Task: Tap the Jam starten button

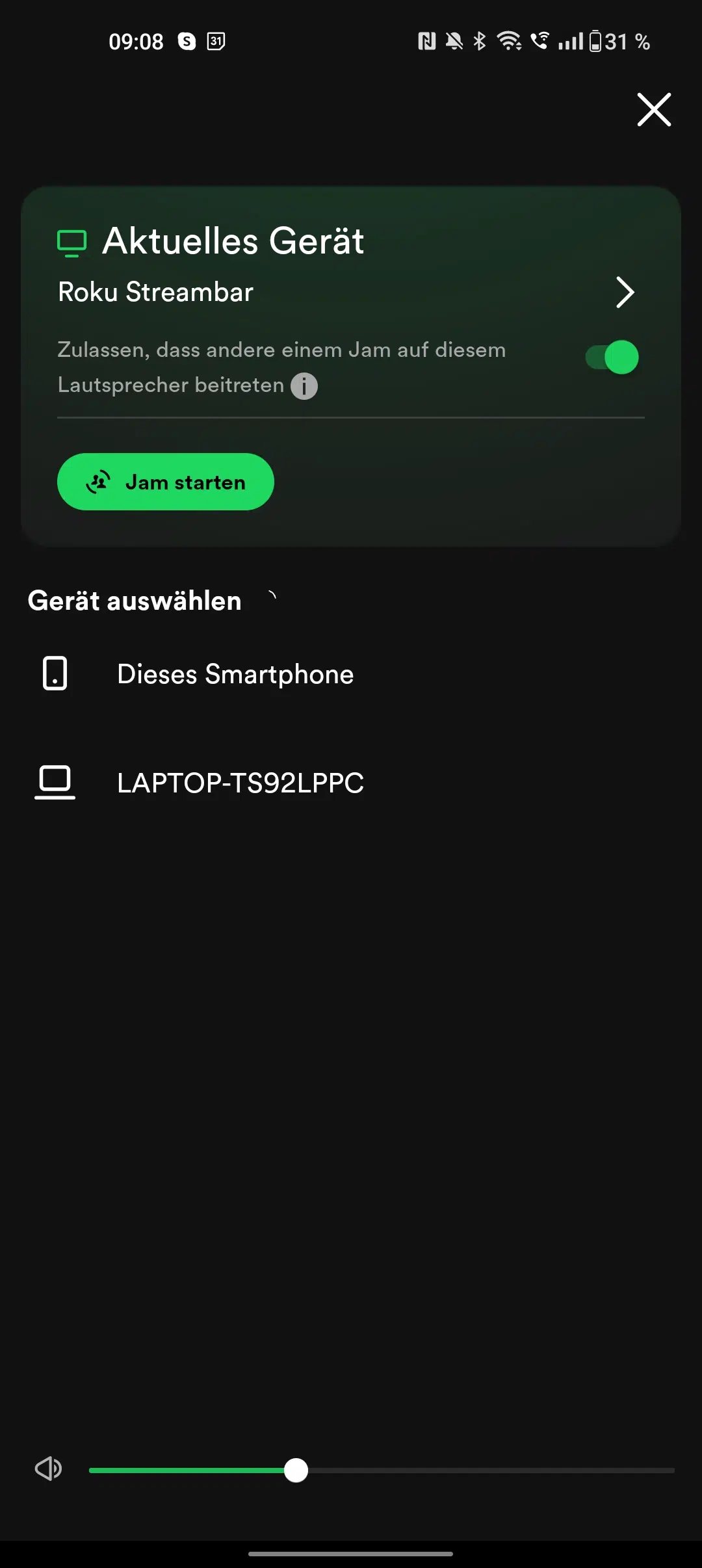Action: [x=166, y=482]
